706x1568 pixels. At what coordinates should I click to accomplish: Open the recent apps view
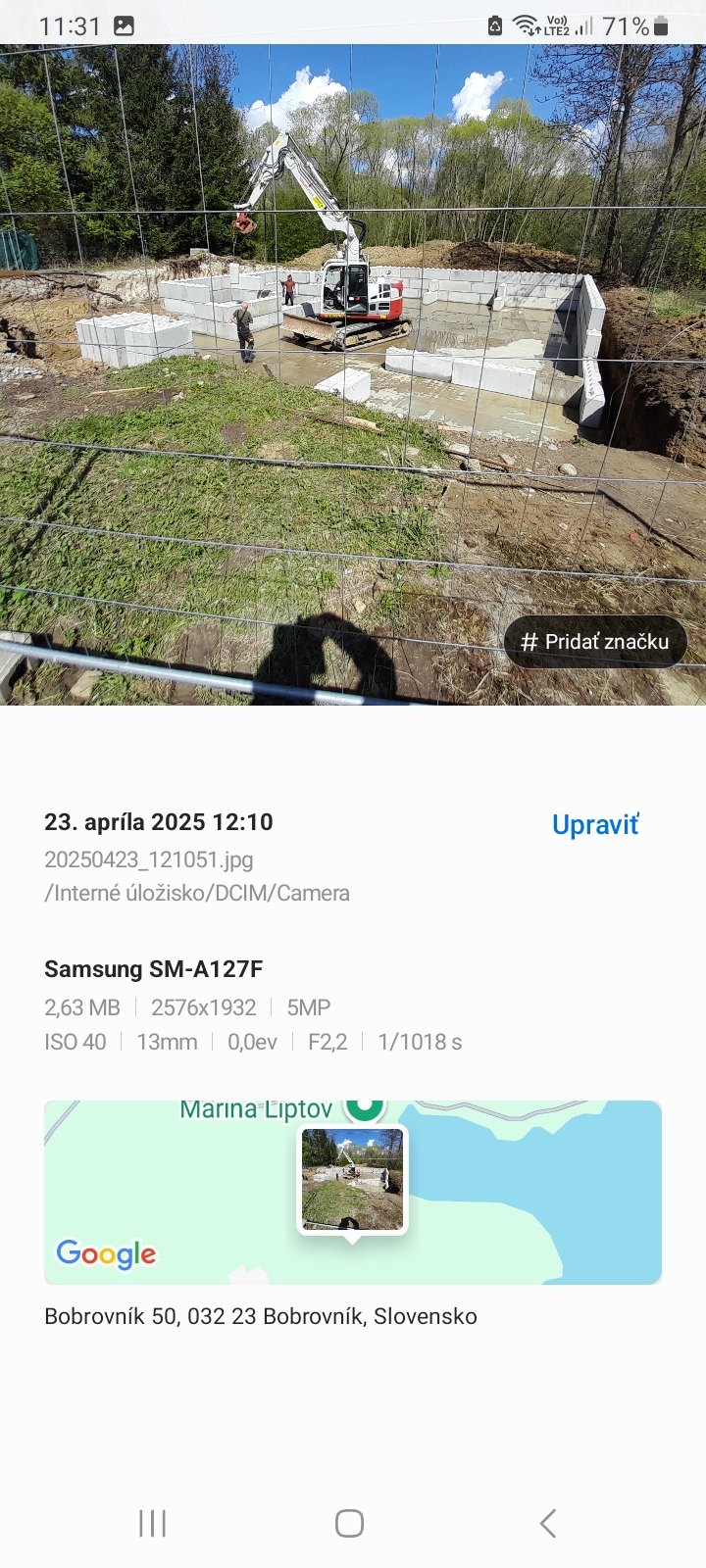pos(152,1523)
